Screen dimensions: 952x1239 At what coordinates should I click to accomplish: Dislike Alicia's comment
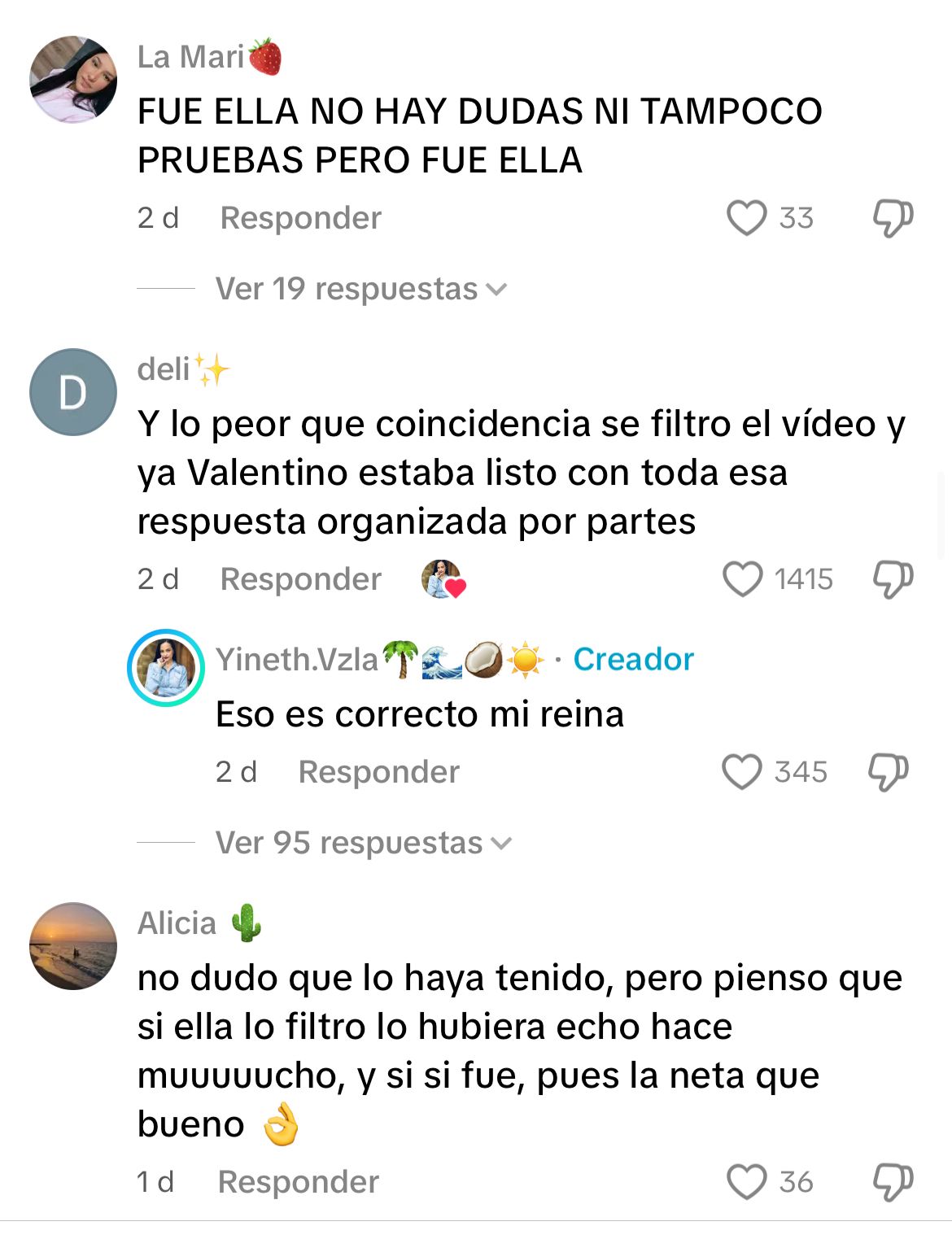pyautogui.click(x=893, y=1182)
